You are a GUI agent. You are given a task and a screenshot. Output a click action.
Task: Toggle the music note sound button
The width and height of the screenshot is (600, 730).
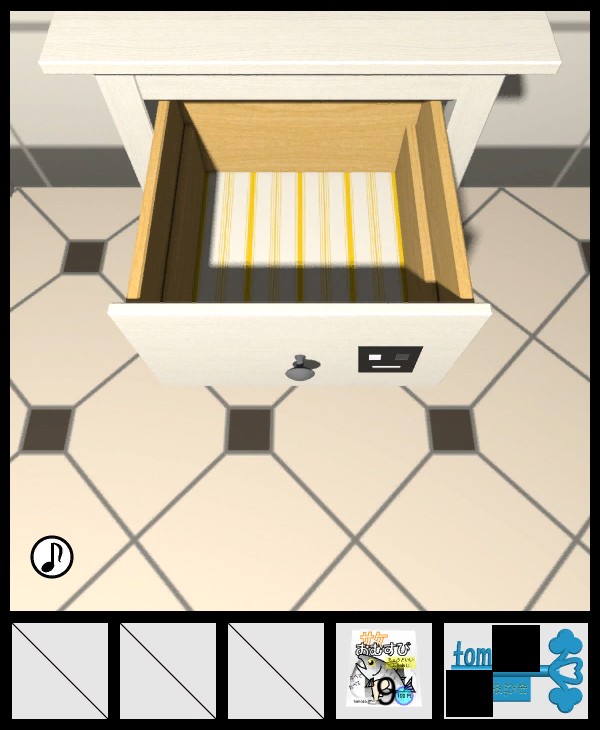[x=52, y=557]
